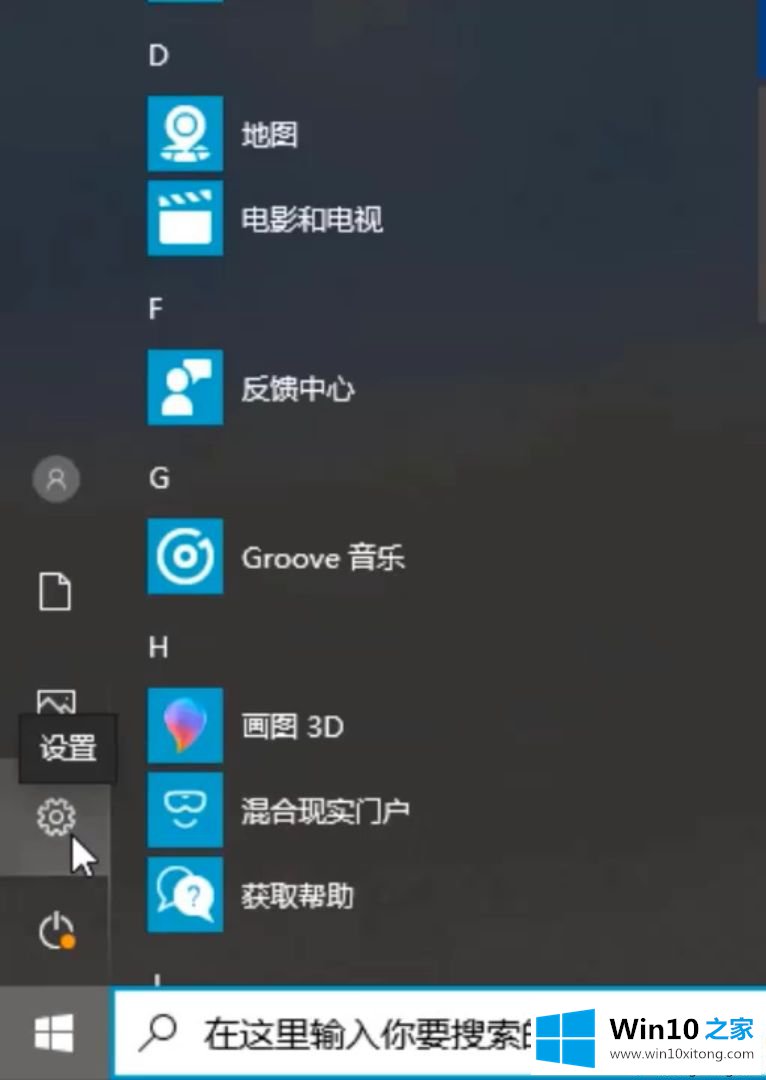
Task: Focus the 在这里输入你要搜索 search box
Action: pyautogui.click(x=360, y=1033)
